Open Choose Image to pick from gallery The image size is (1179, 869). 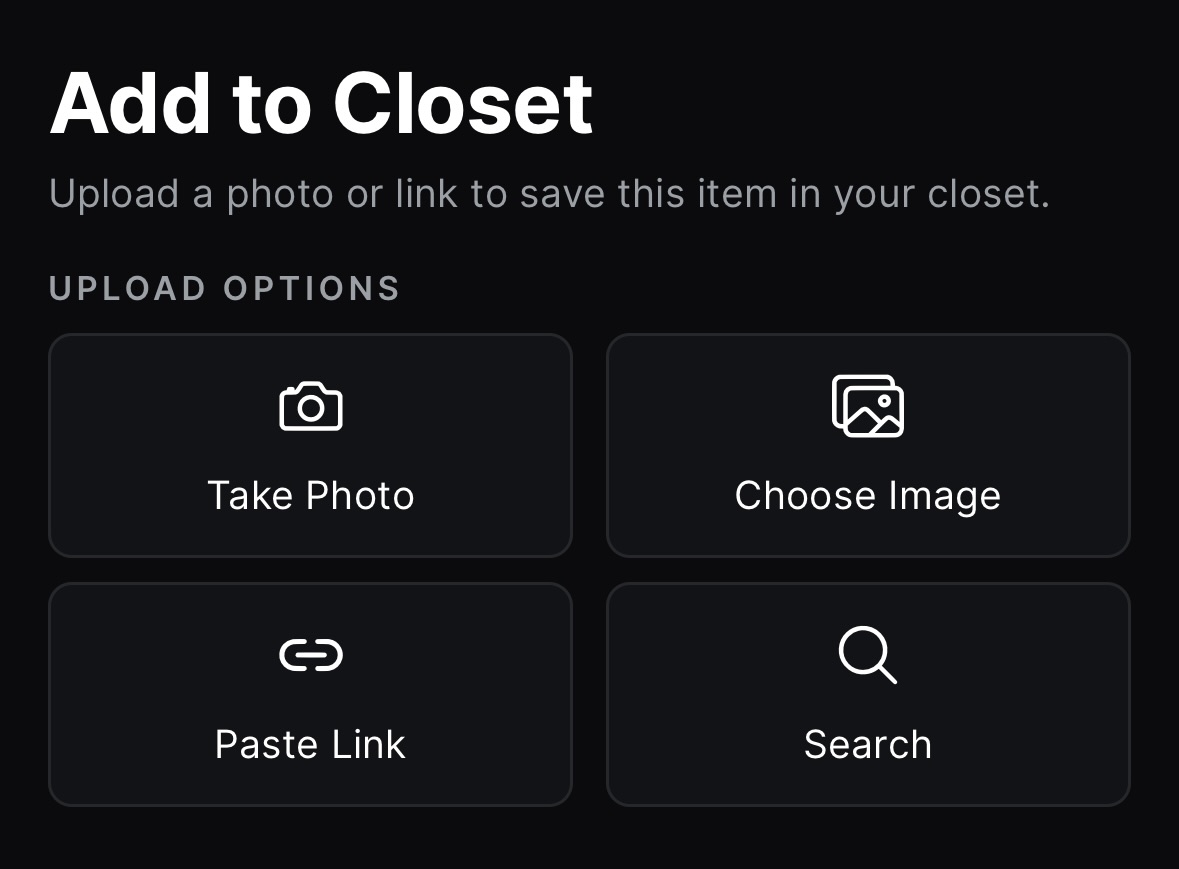tap(868, 446)
